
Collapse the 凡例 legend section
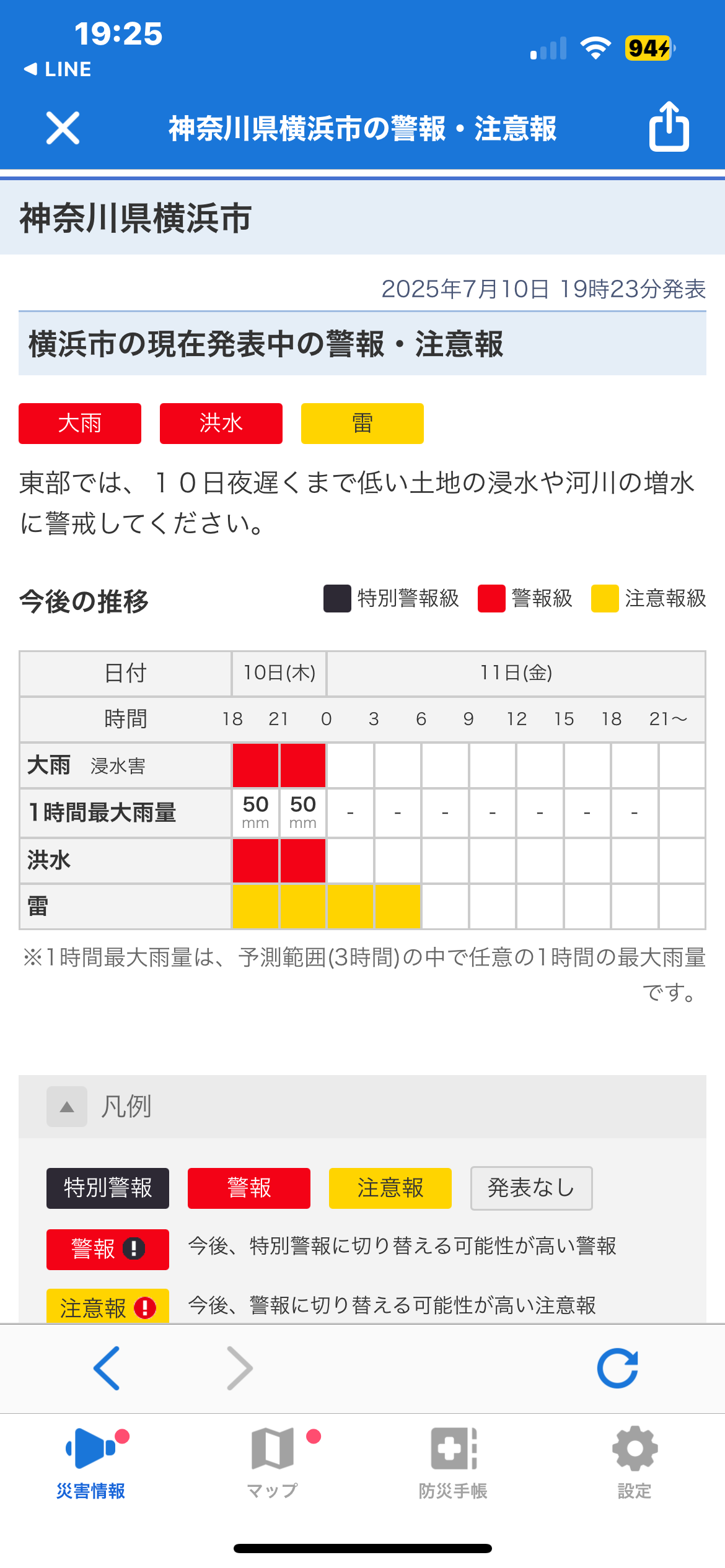pos(67,1107)
